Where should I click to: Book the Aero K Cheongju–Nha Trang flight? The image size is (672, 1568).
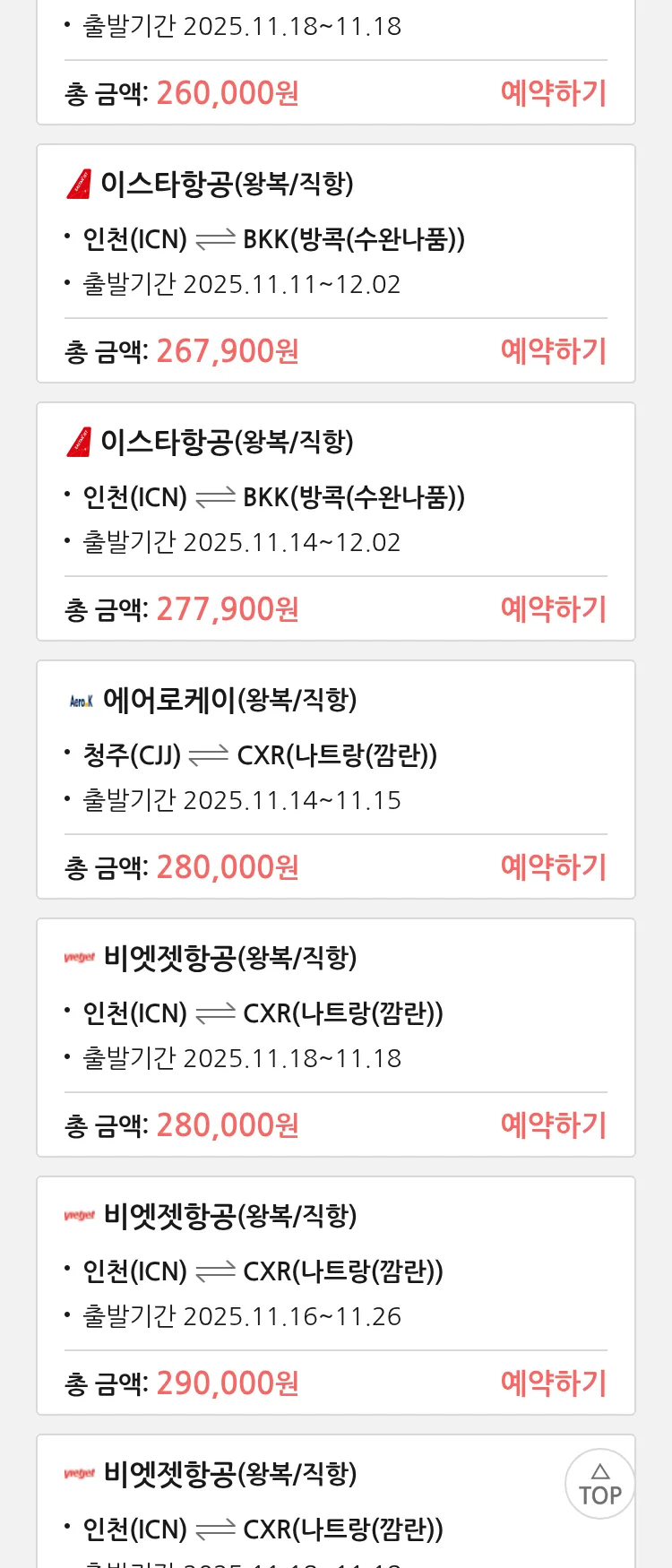pyautogui.click(x=553, y=867)
